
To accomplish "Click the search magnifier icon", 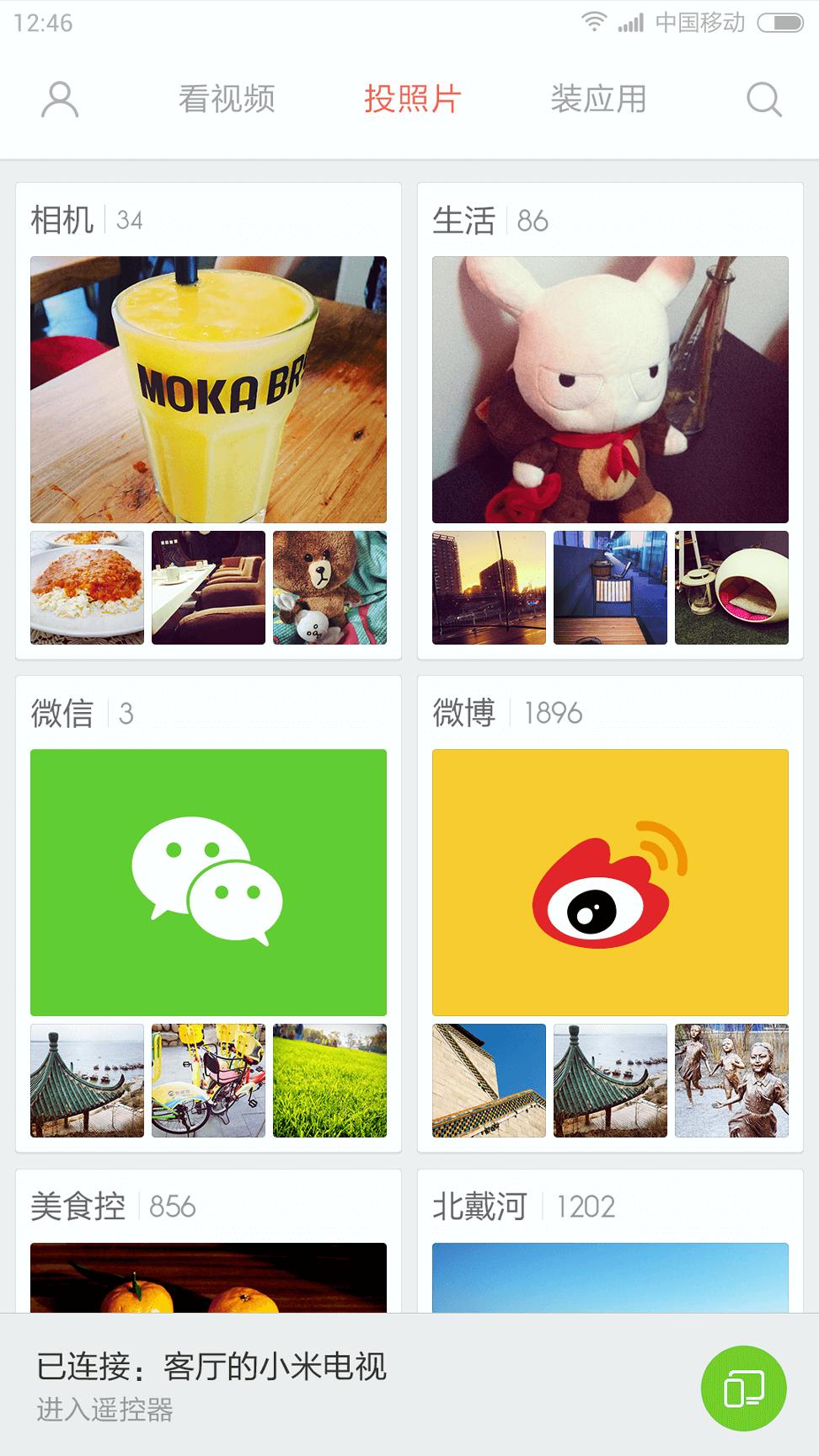I will [x=763, y=99].
